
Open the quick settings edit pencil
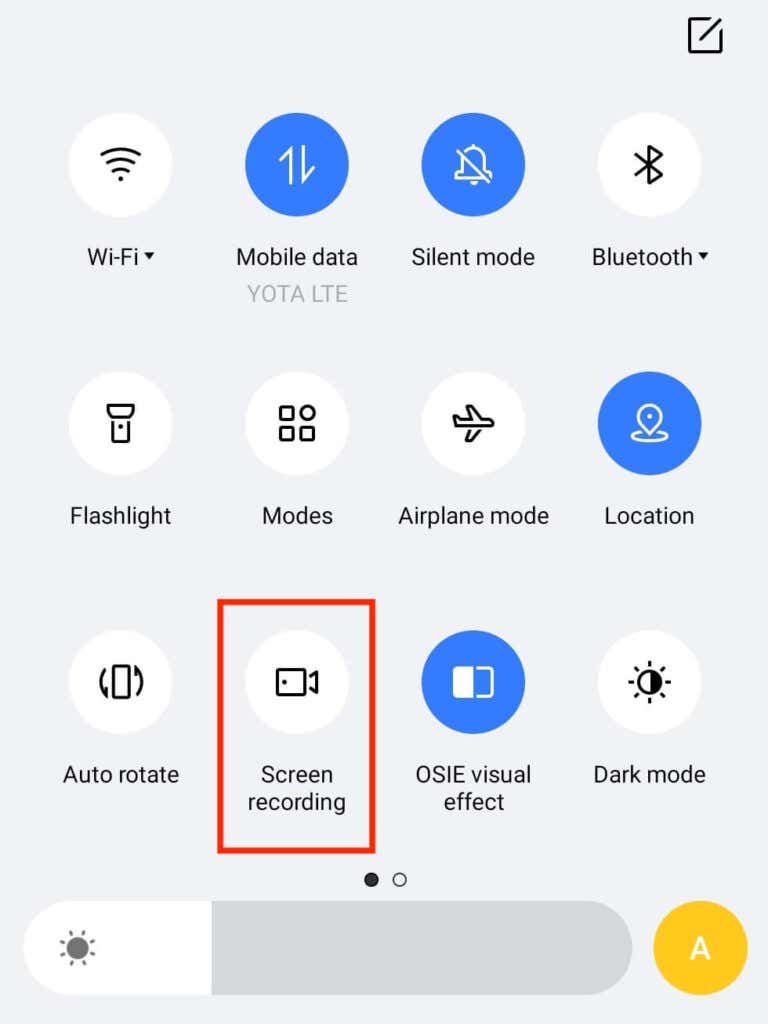tap(703, 36)
